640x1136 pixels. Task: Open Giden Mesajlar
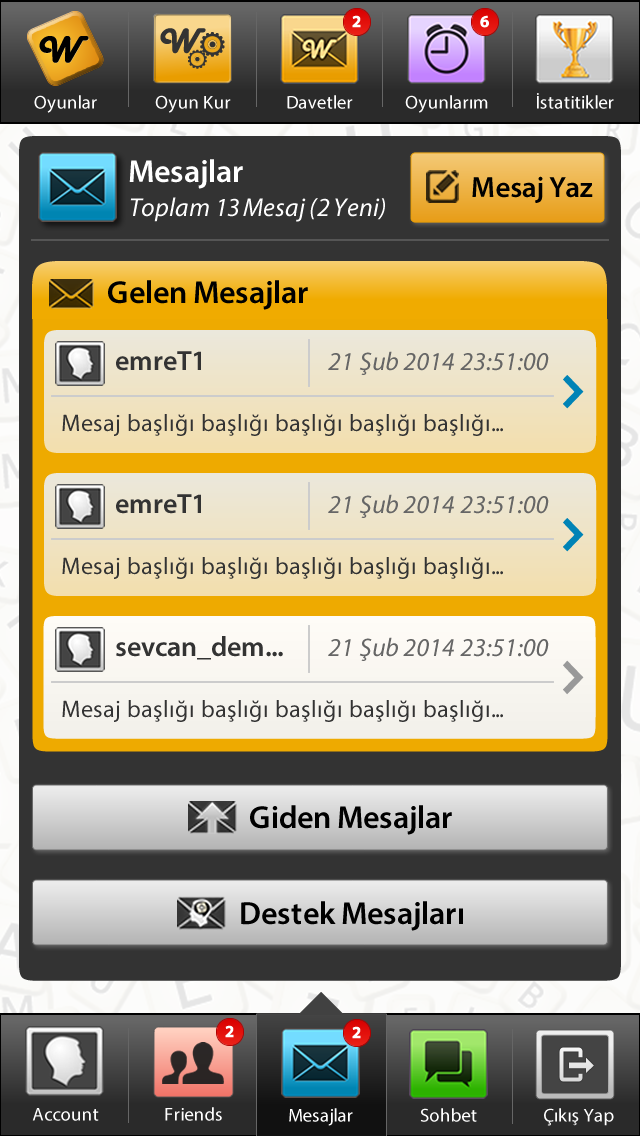click(320, 817)
